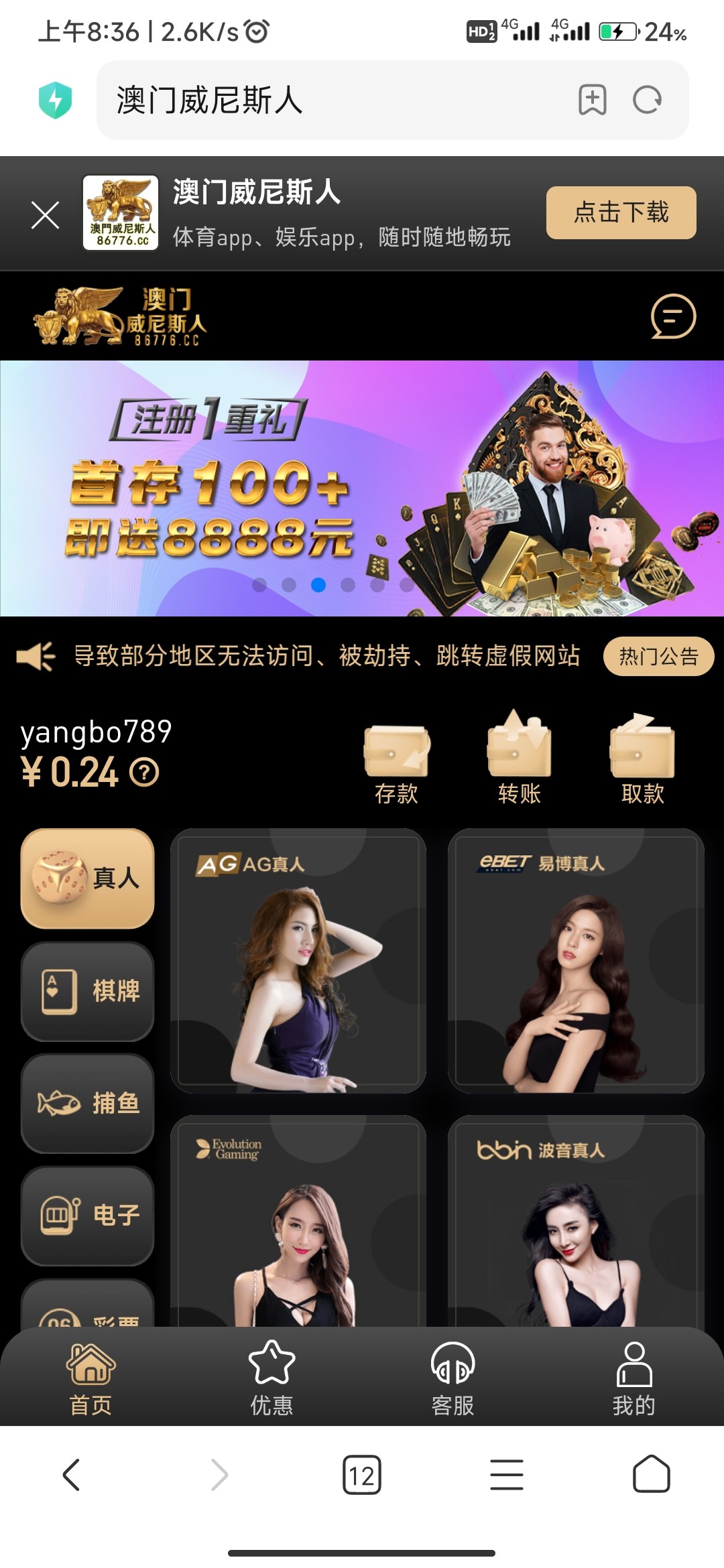Tap the address bar showing 澳门威尼斯人

(335, 101)
